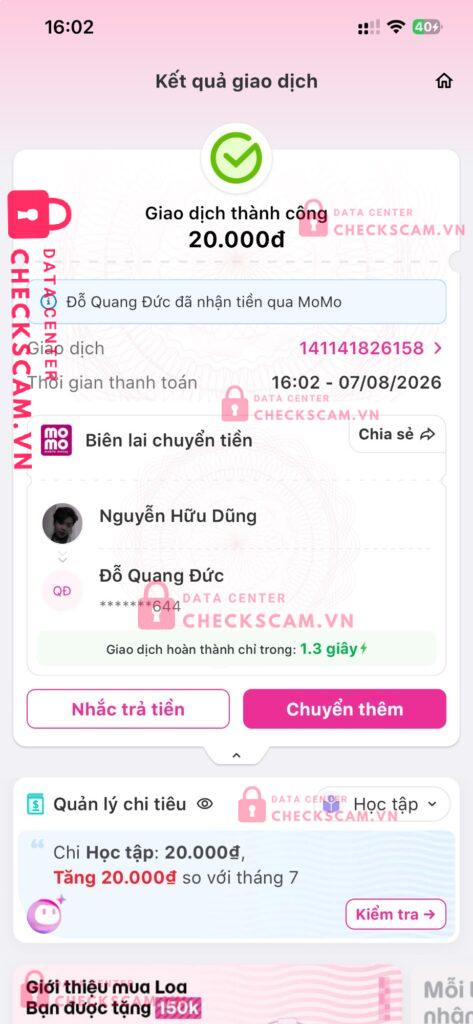
Task: Go to the home screen icon
Action: click(444, 82)
